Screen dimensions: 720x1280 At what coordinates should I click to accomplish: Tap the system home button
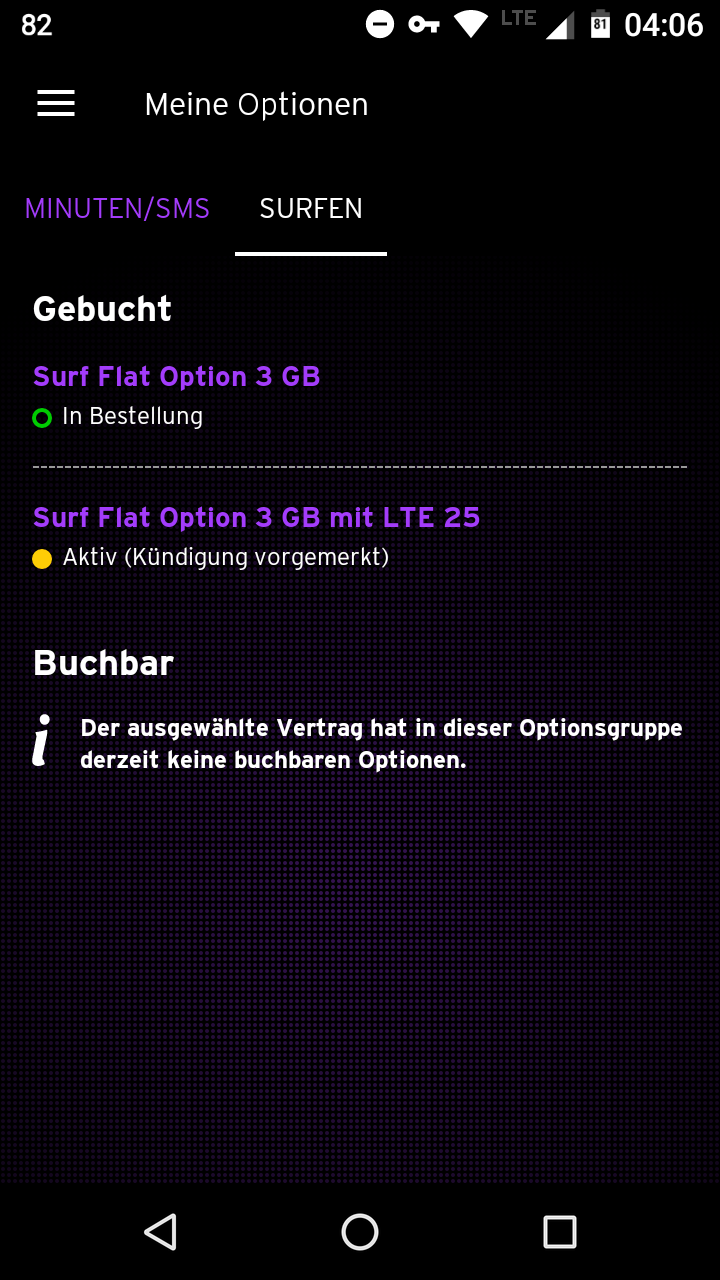360,1232
